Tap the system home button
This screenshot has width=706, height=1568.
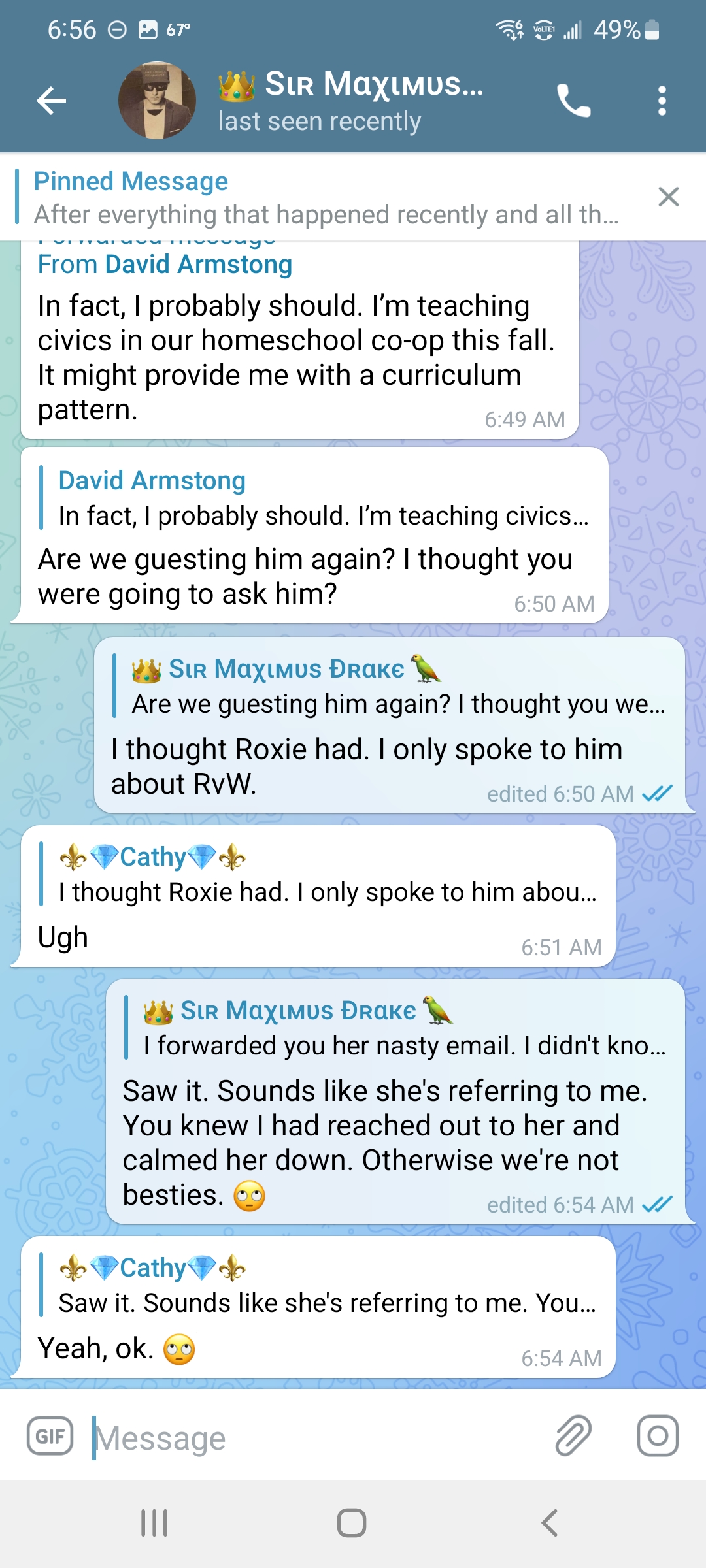pos(352,1523)
